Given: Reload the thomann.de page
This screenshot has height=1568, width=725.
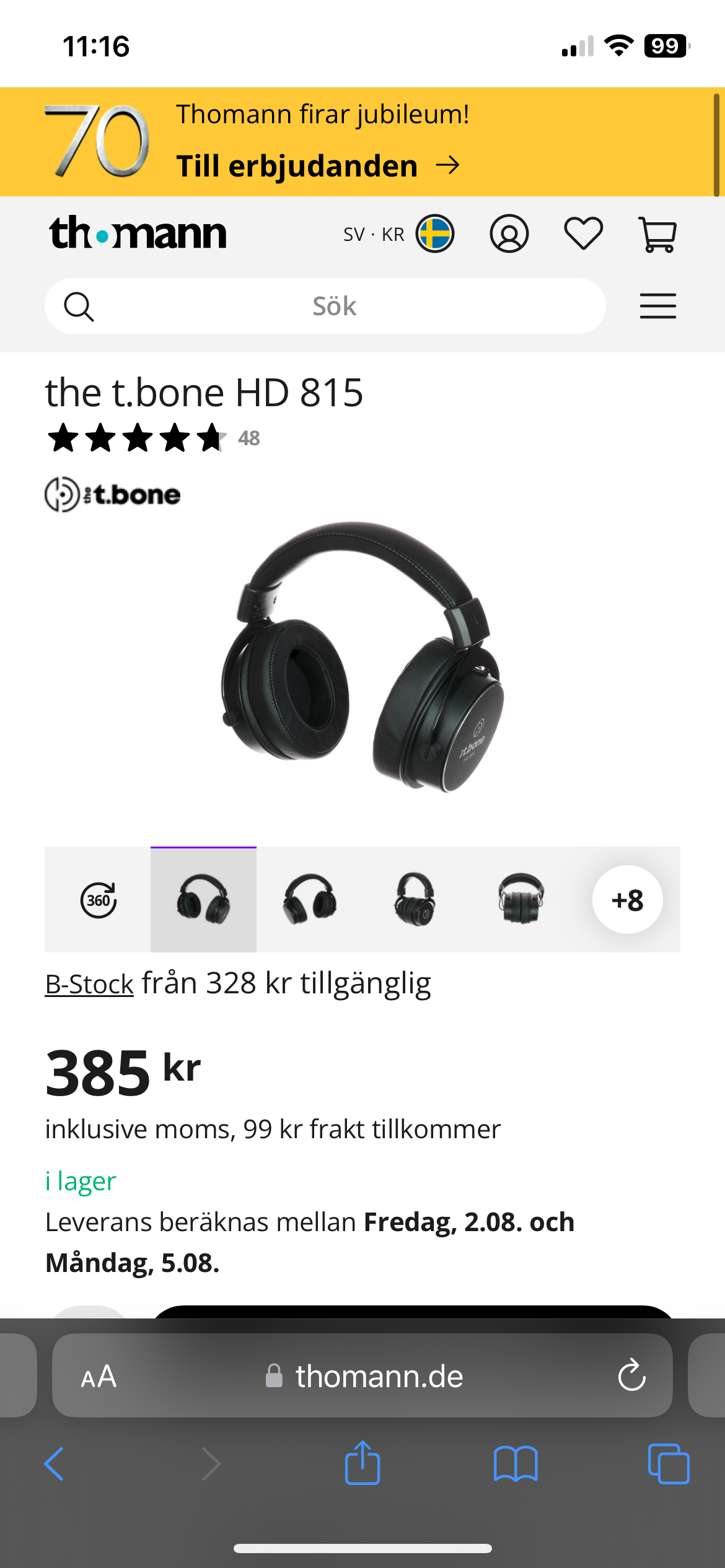Looking at the screenshot, I should coord(631,1376).
